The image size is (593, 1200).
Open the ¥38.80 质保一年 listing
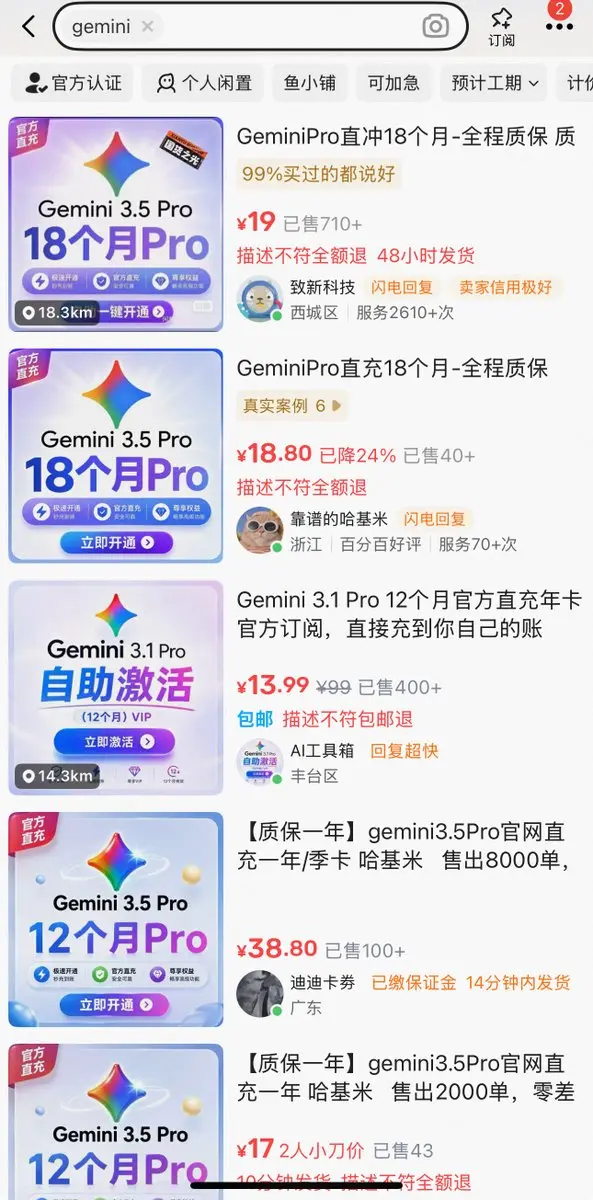[296, 920]
